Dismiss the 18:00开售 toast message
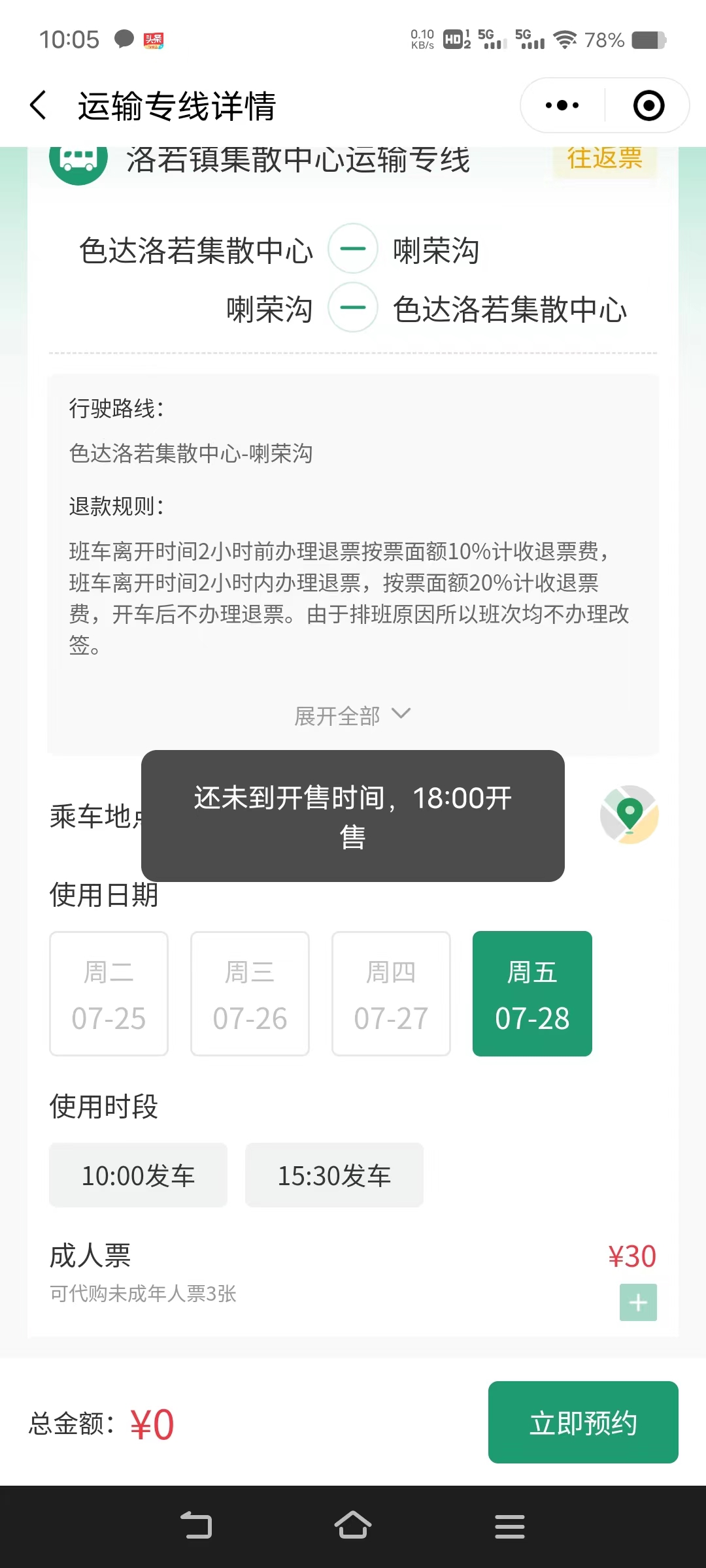The width and height of the screenshot is (706, 1568). pyautogui.click(x=352, y=817)
